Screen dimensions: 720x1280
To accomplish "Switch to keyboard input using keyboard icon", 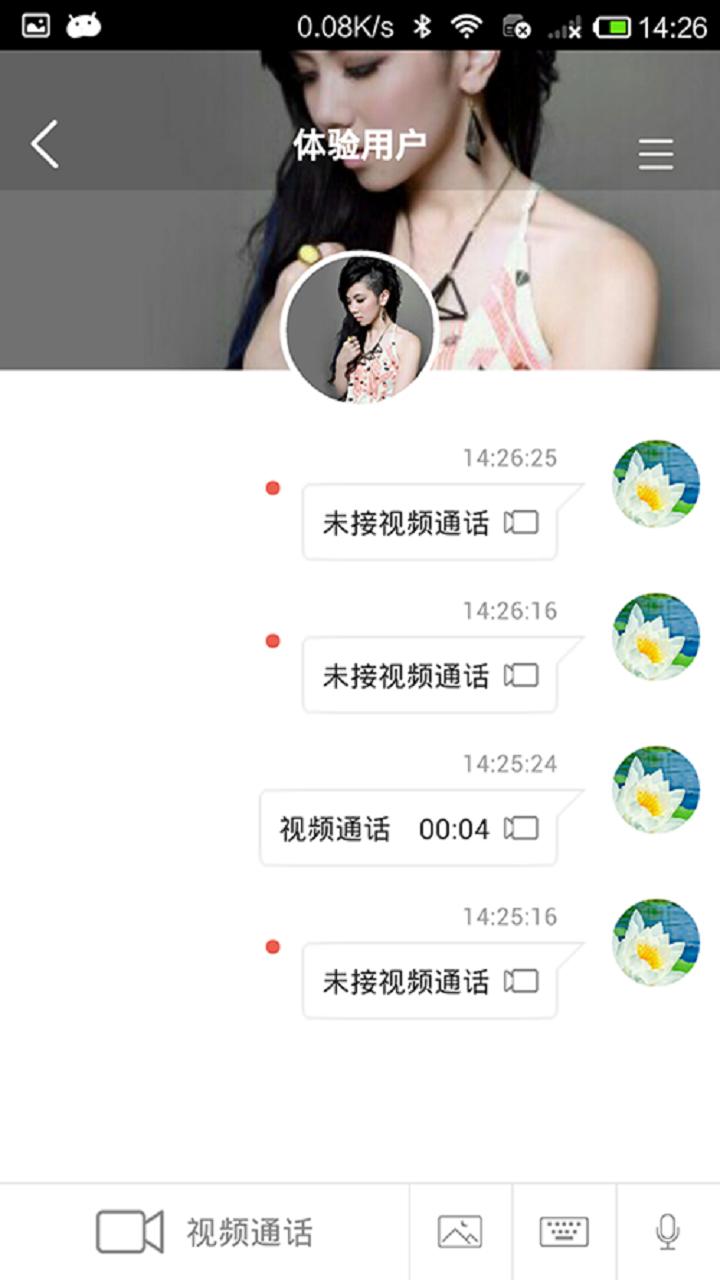I will (563, 1230).
